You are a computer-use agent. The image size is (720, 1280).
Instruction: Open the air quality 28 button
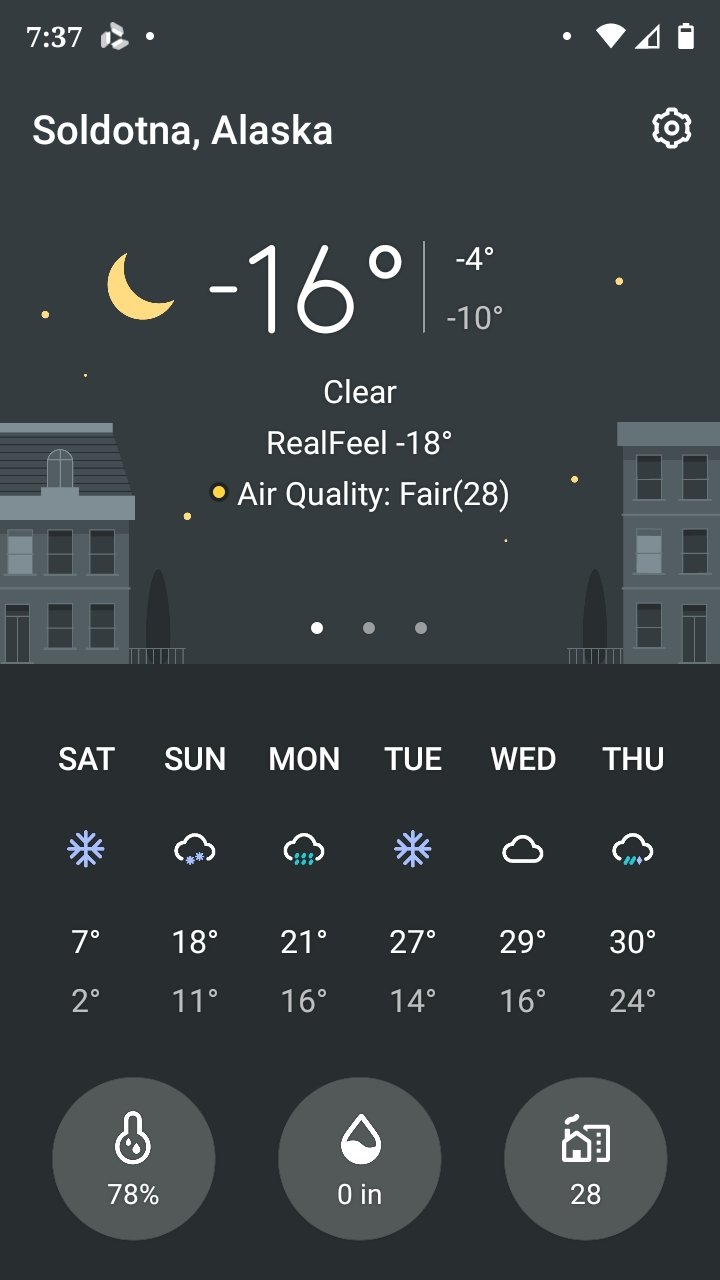click(585, 1158)
